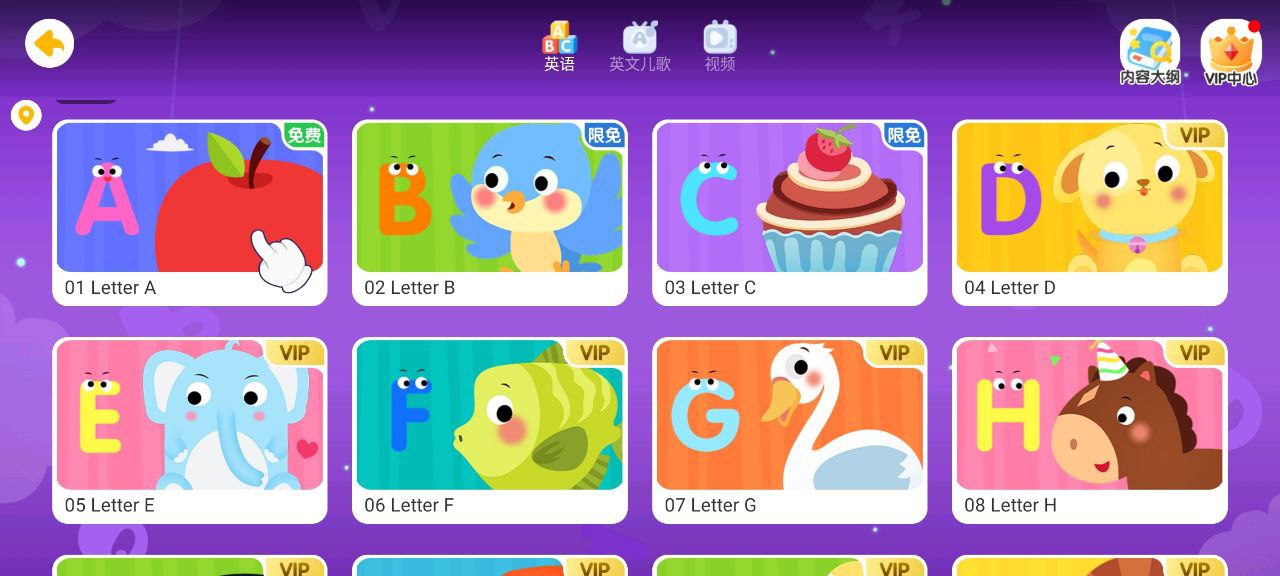Open lesson 04 Letter D
This screenshot has height=576, width=1280.
click(1090, 212)
